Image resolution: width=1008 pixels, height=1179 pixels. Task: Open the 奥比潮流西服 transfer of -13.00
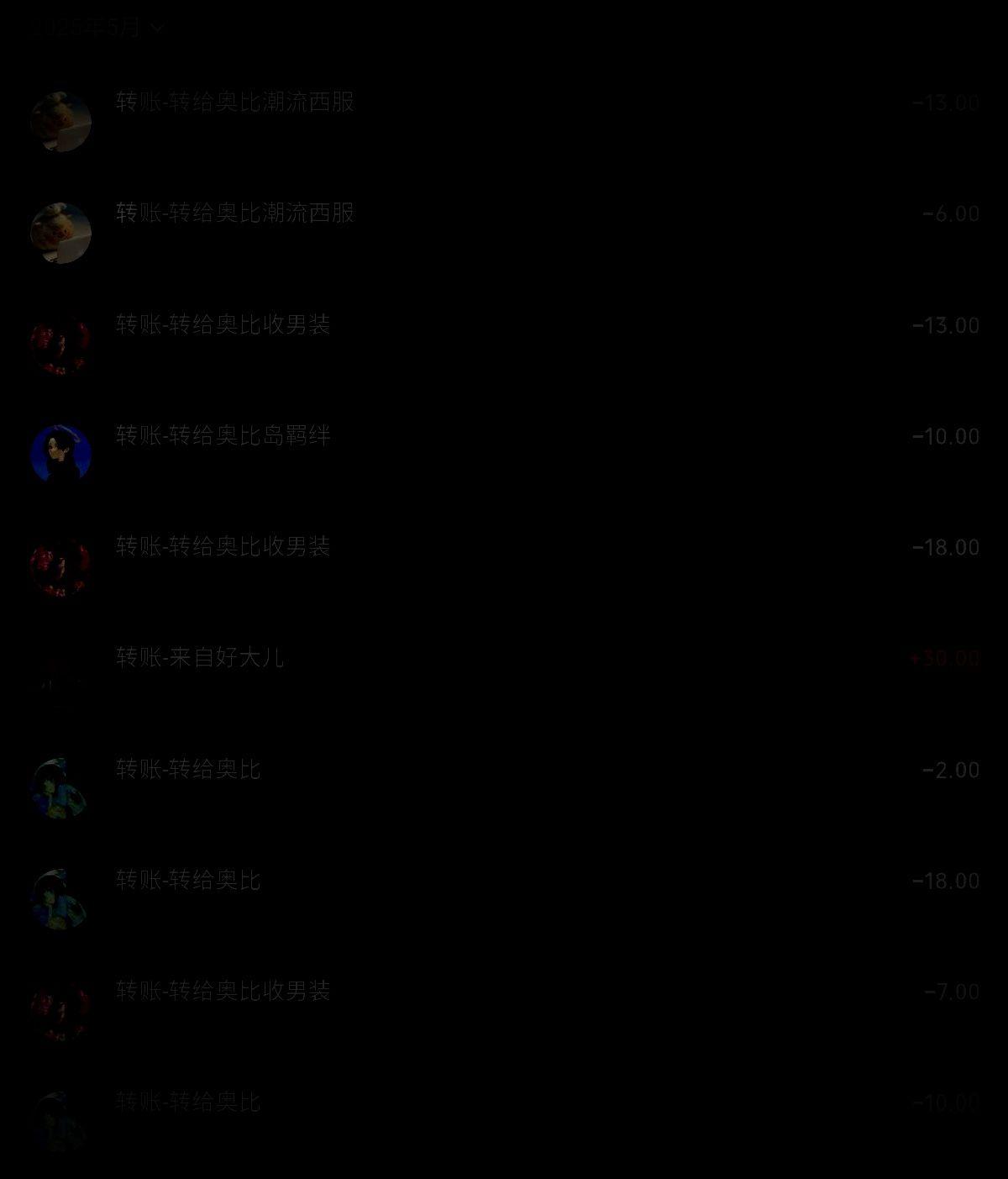504,121
